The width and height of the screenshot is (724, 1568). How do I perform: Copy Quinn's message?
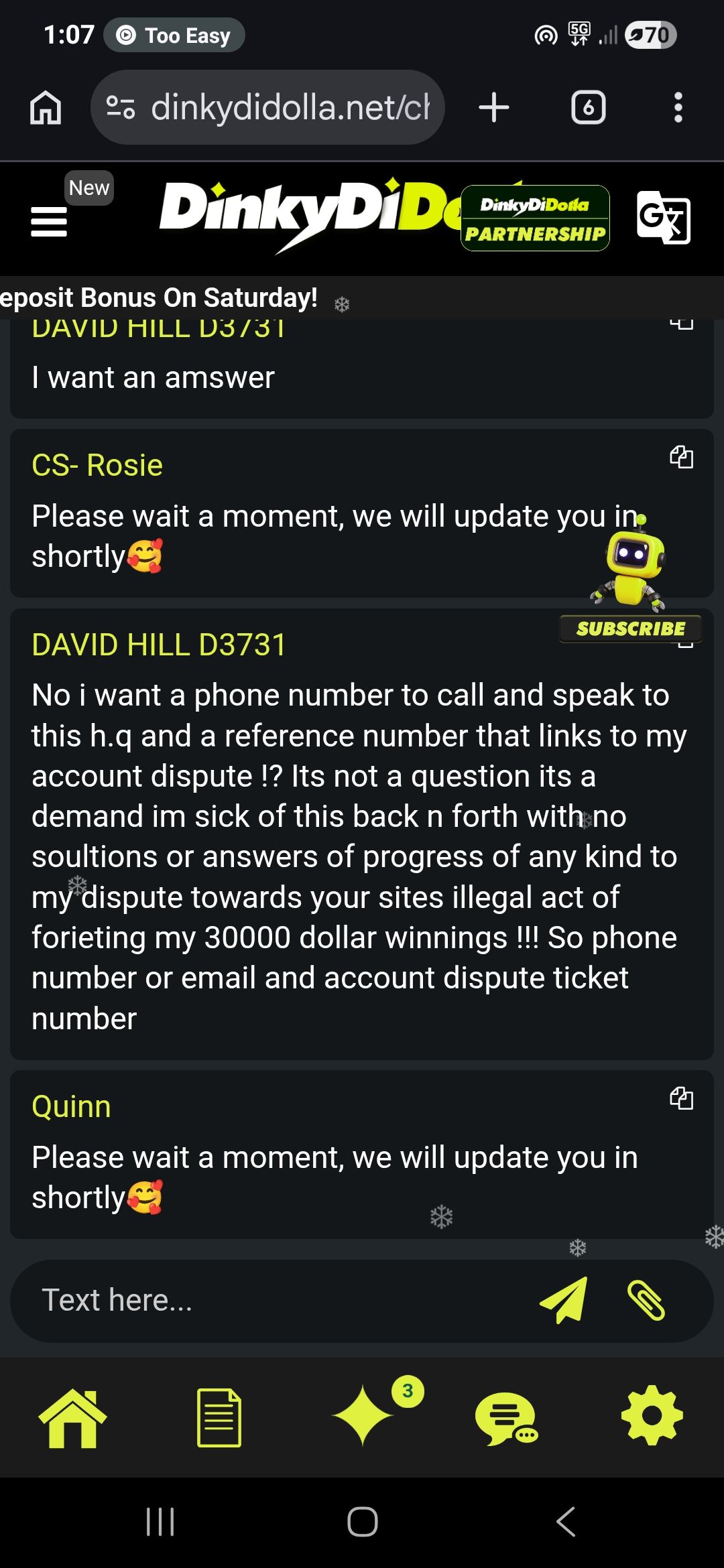tap(681, 1098)
